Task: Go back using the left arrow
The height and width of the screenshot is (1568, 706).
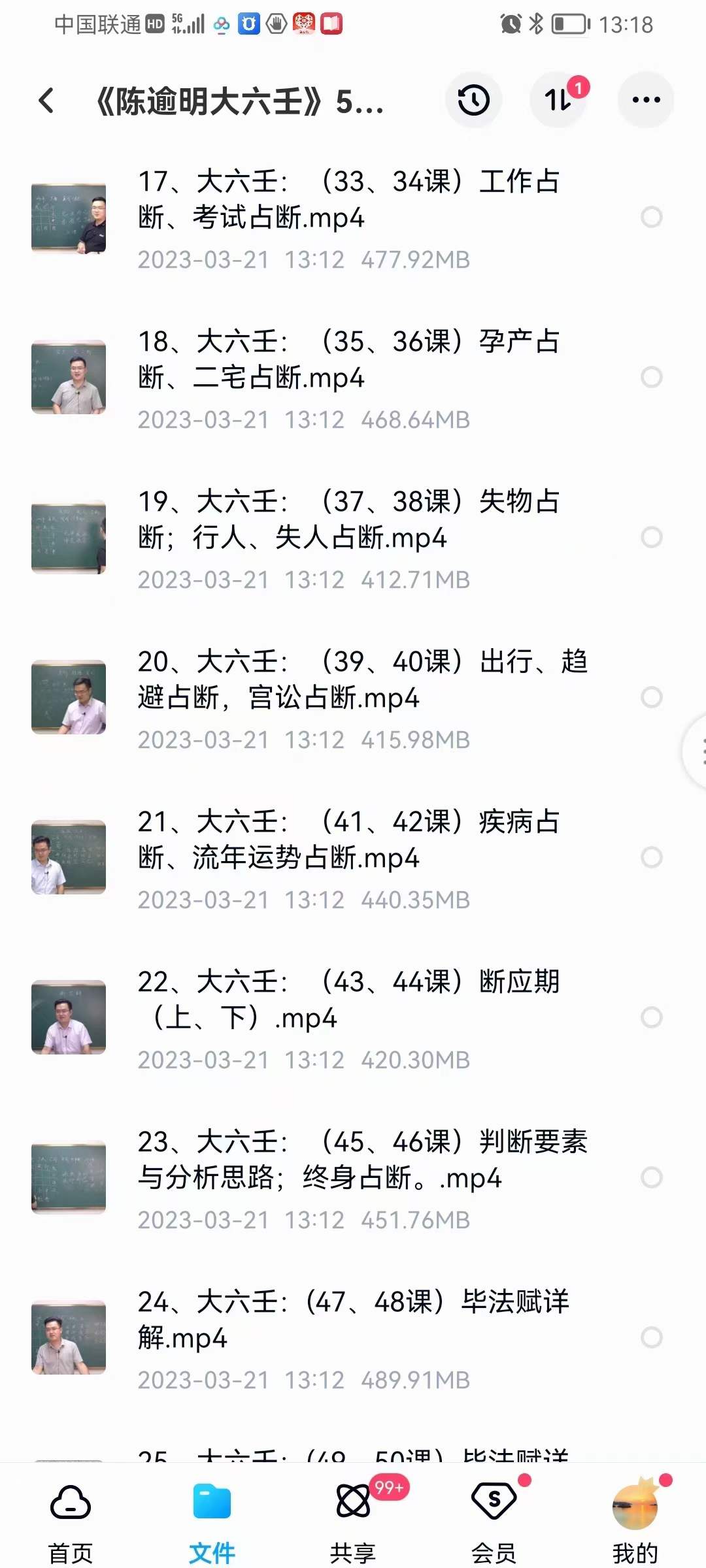Action: pyautogui.click(x=44, y=99)
